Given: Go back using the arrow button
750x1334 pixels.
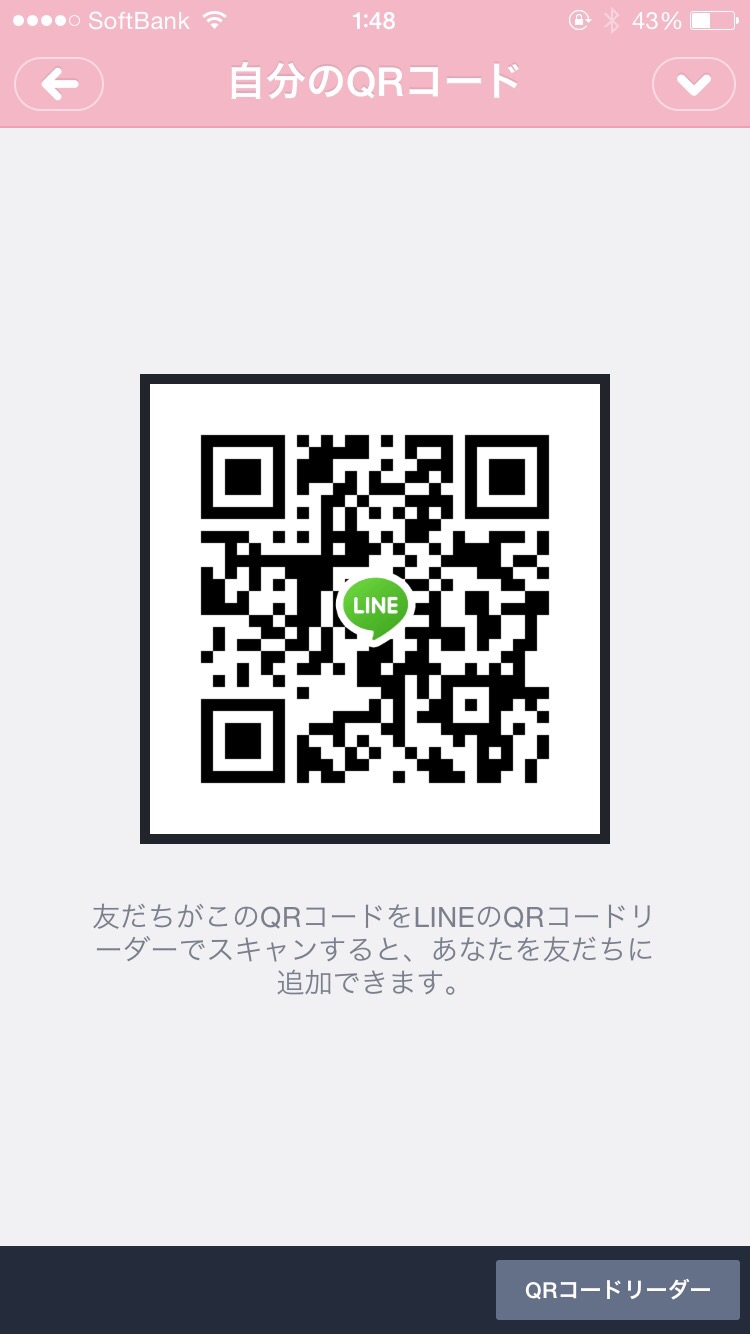Looking at the screenshot, I should point(59,84).
